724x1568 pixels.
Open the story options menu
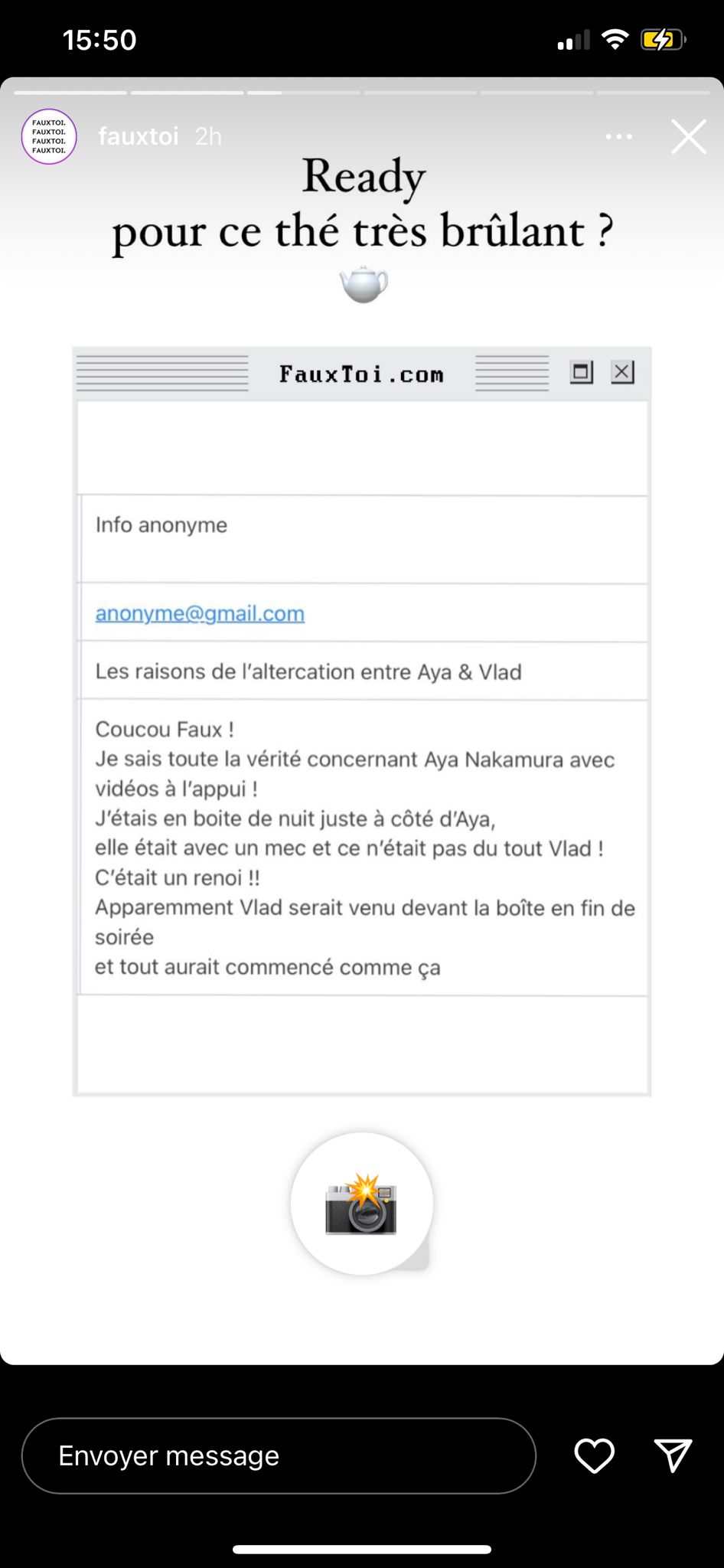(x=618, y=137)
